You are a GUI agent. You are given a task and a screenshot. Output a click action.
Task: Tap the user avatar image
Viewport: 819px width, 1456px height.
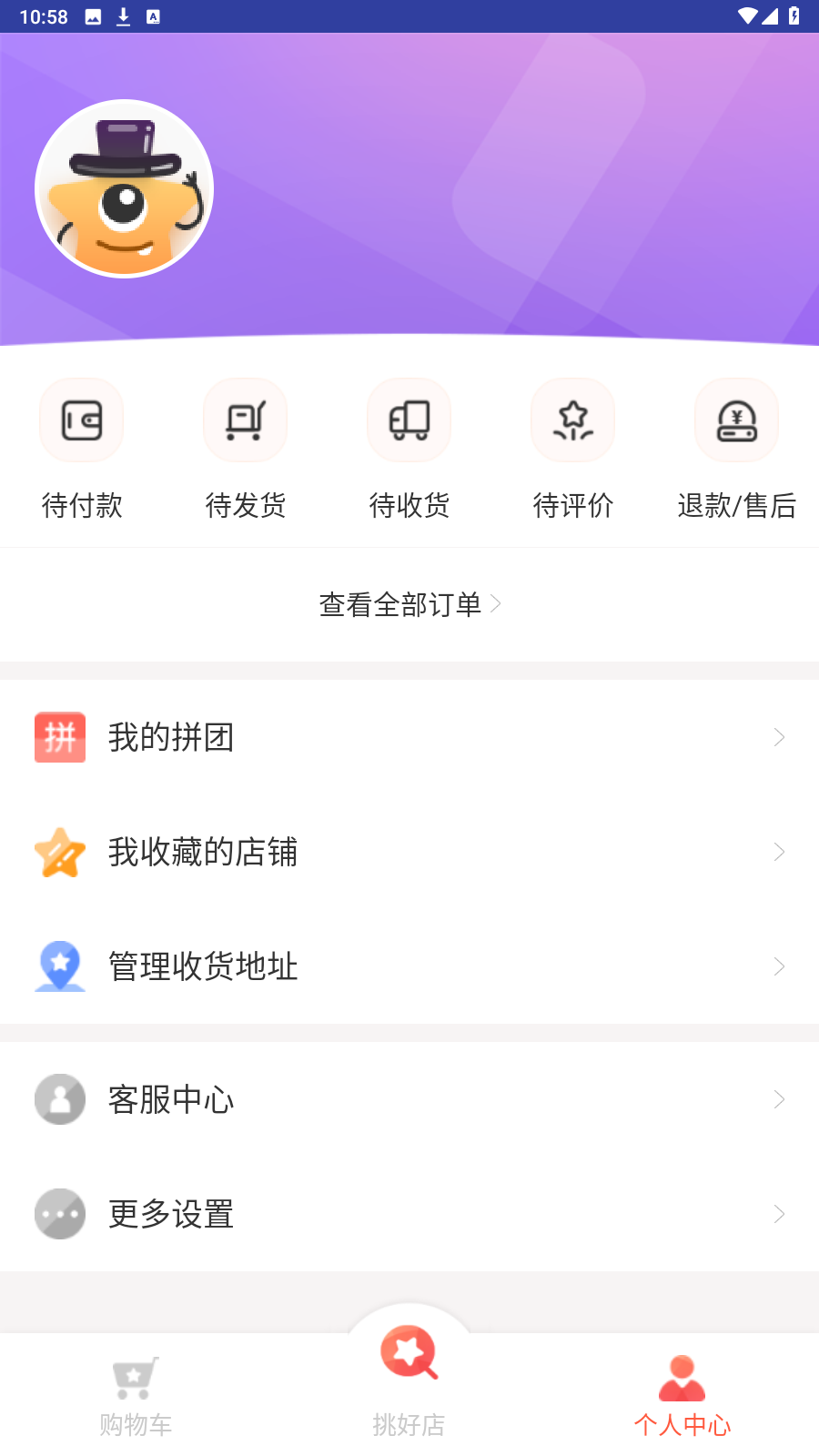pos(125,188)
